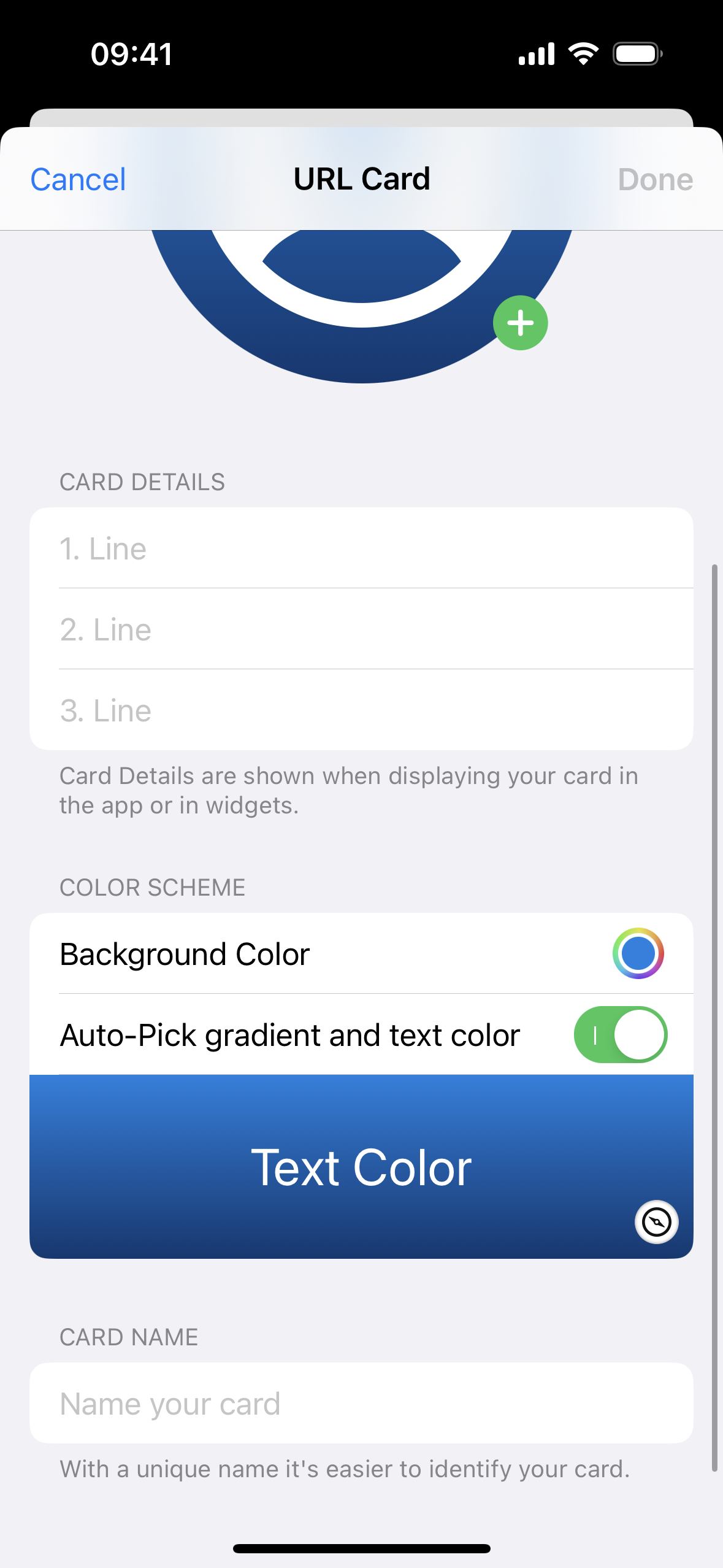Cancel the URL Card editing

pos(78,180)
